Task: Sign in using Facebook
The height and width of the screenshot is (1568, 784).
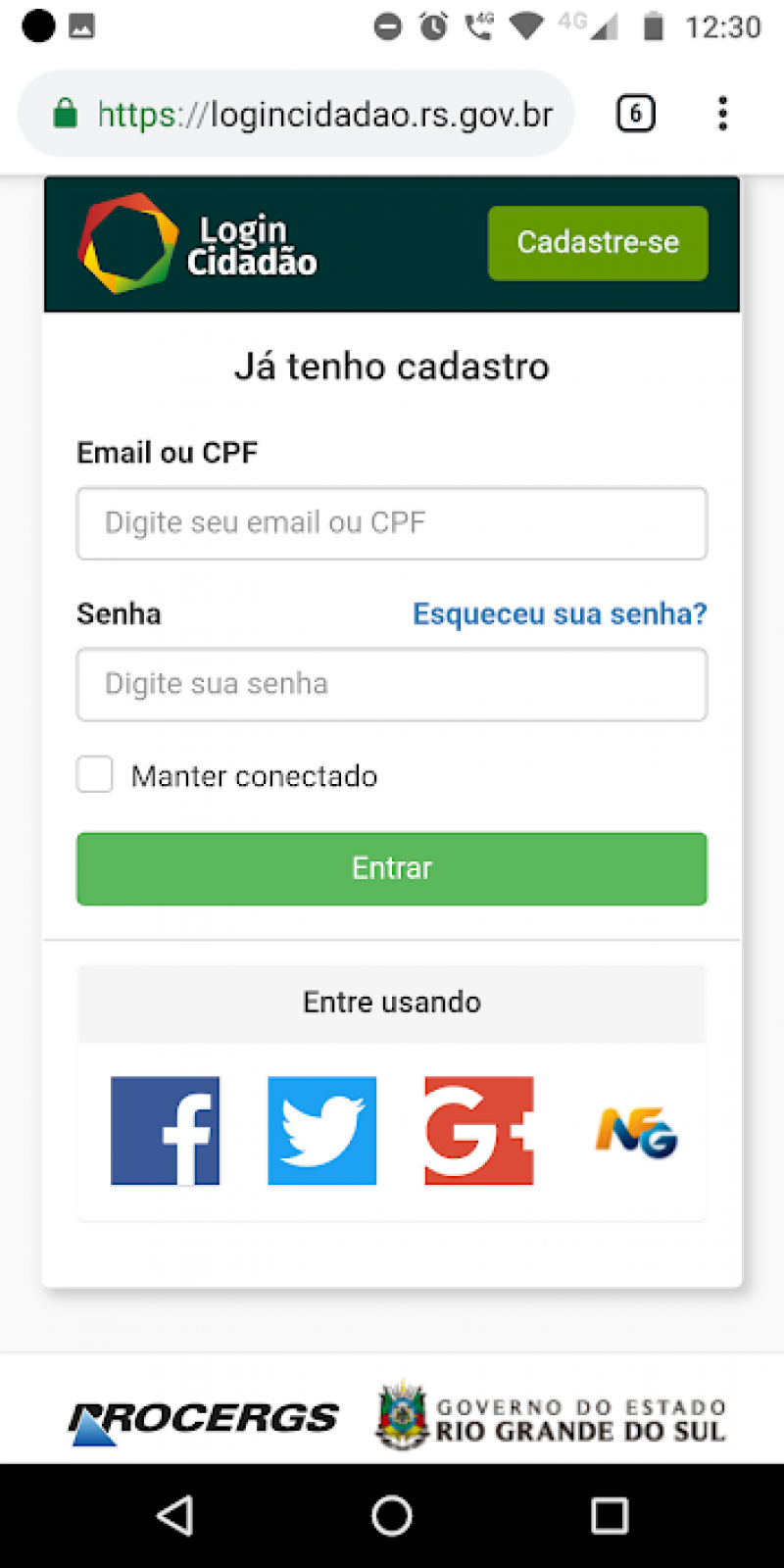Action: [x=165, y=1130]
